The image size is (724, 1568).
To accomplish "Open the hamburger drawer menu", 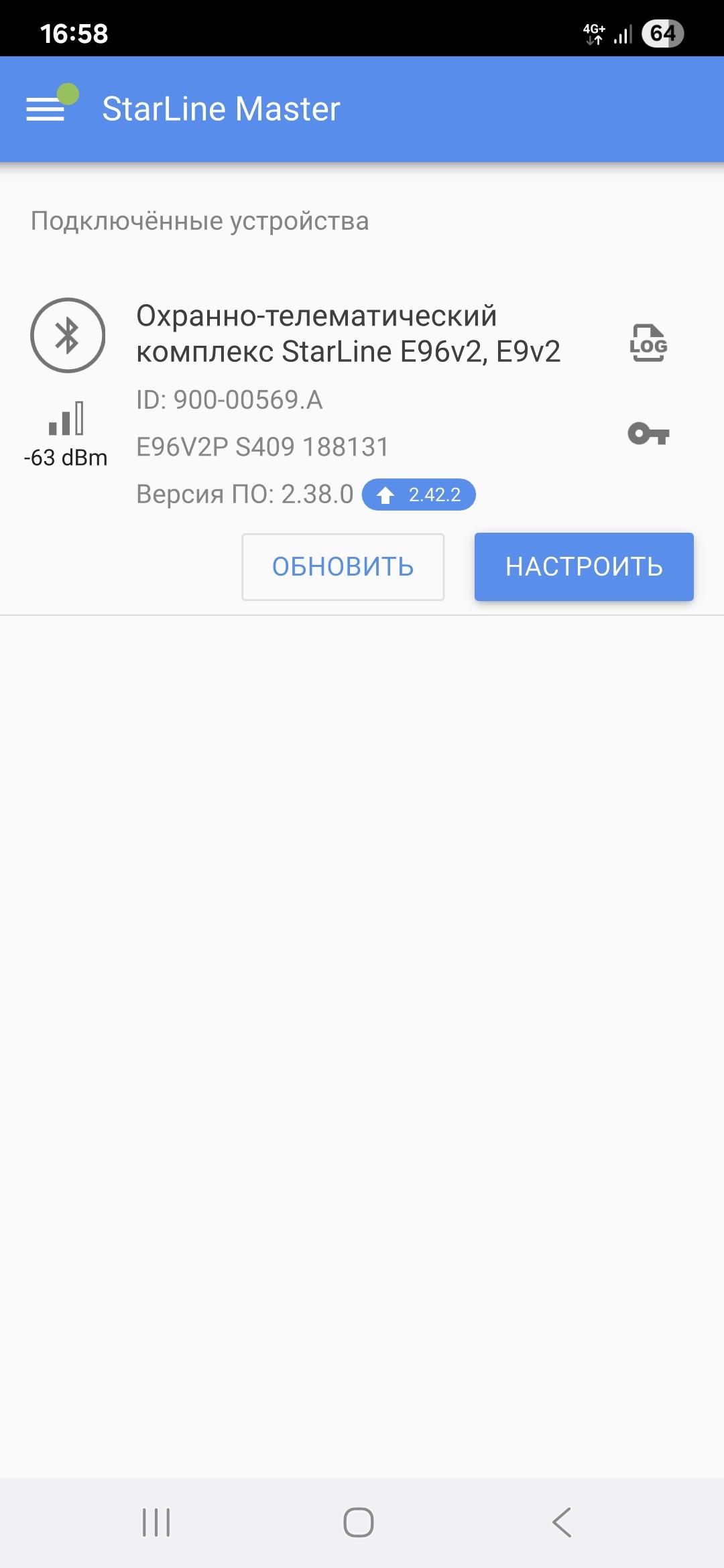I will coord(46,109).
